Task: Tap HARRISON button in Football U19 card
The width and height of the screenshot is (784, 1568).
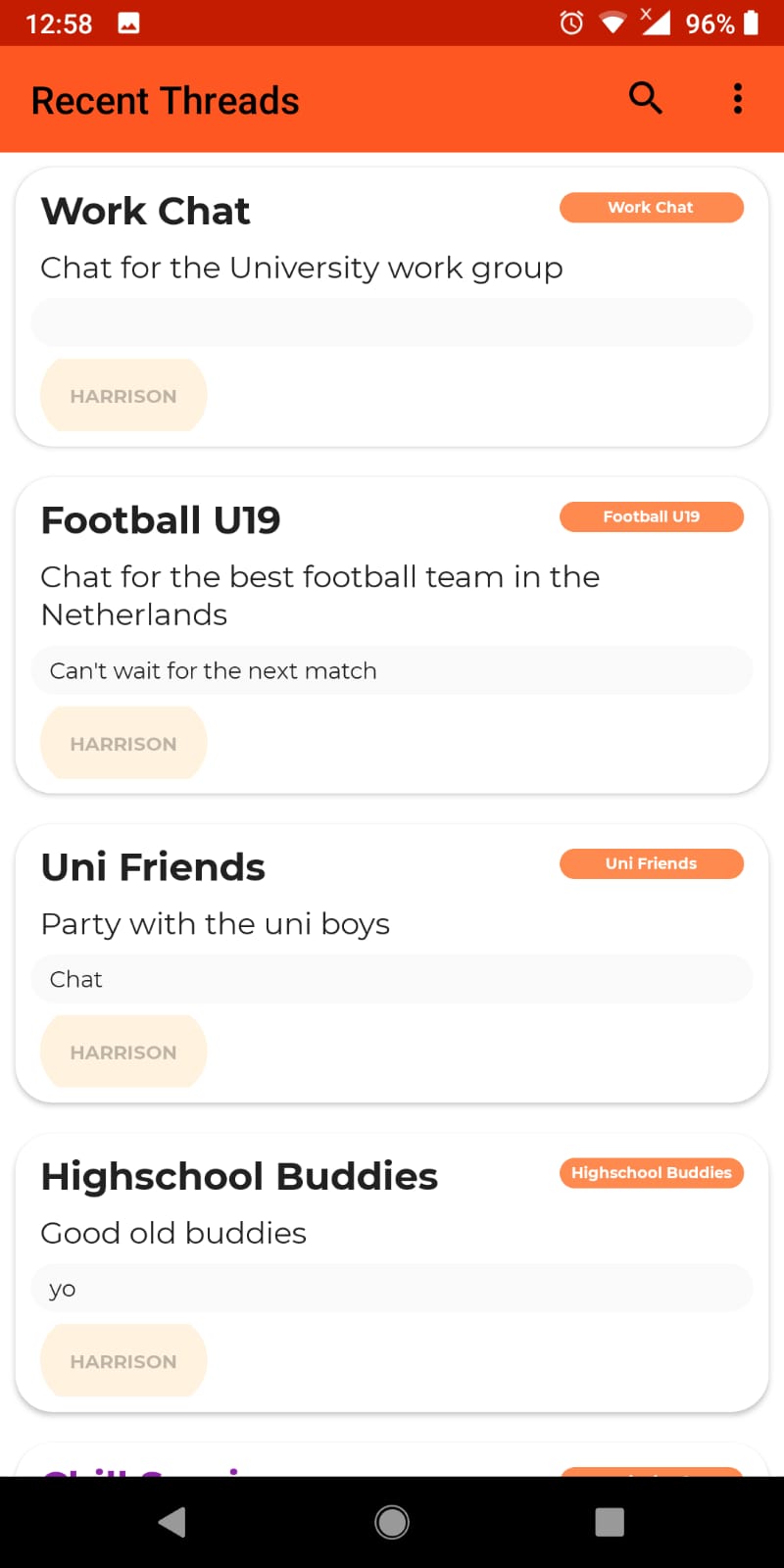Action: click(x=123, y=744)
